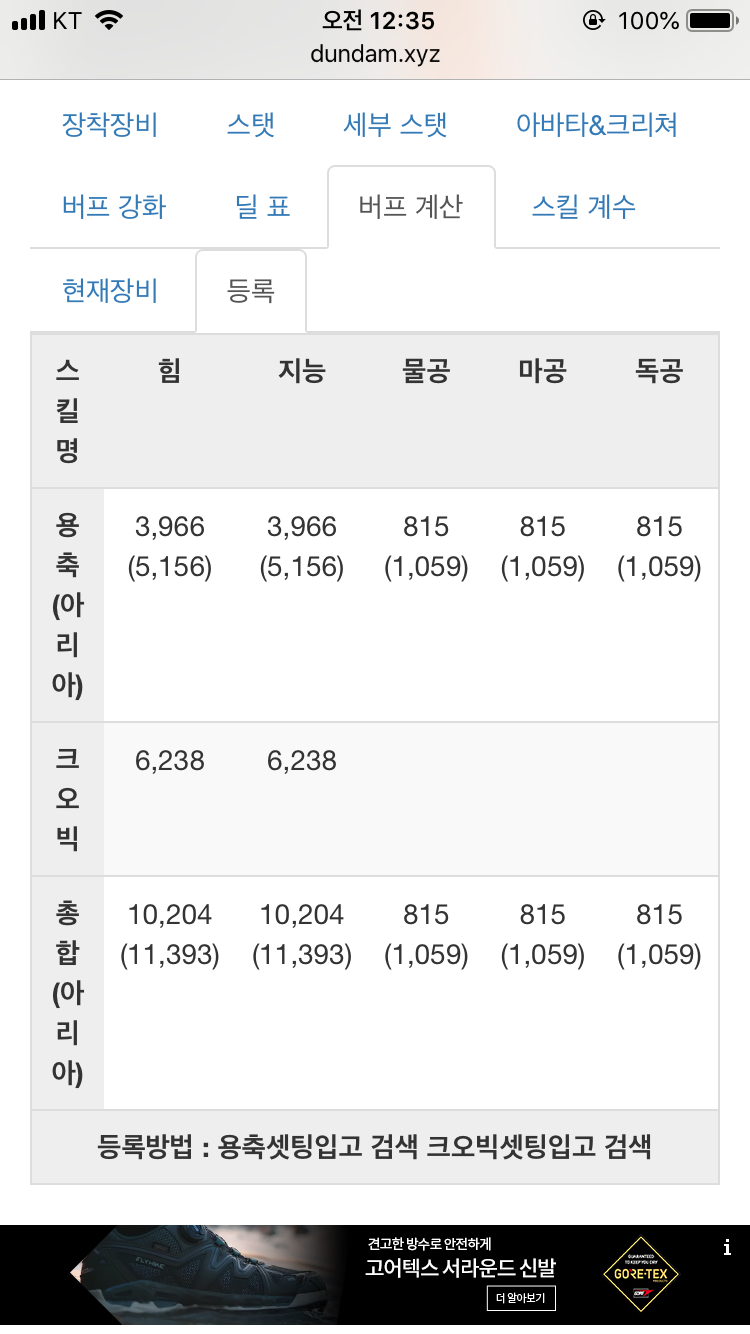Open the ad info icon

727,1247
